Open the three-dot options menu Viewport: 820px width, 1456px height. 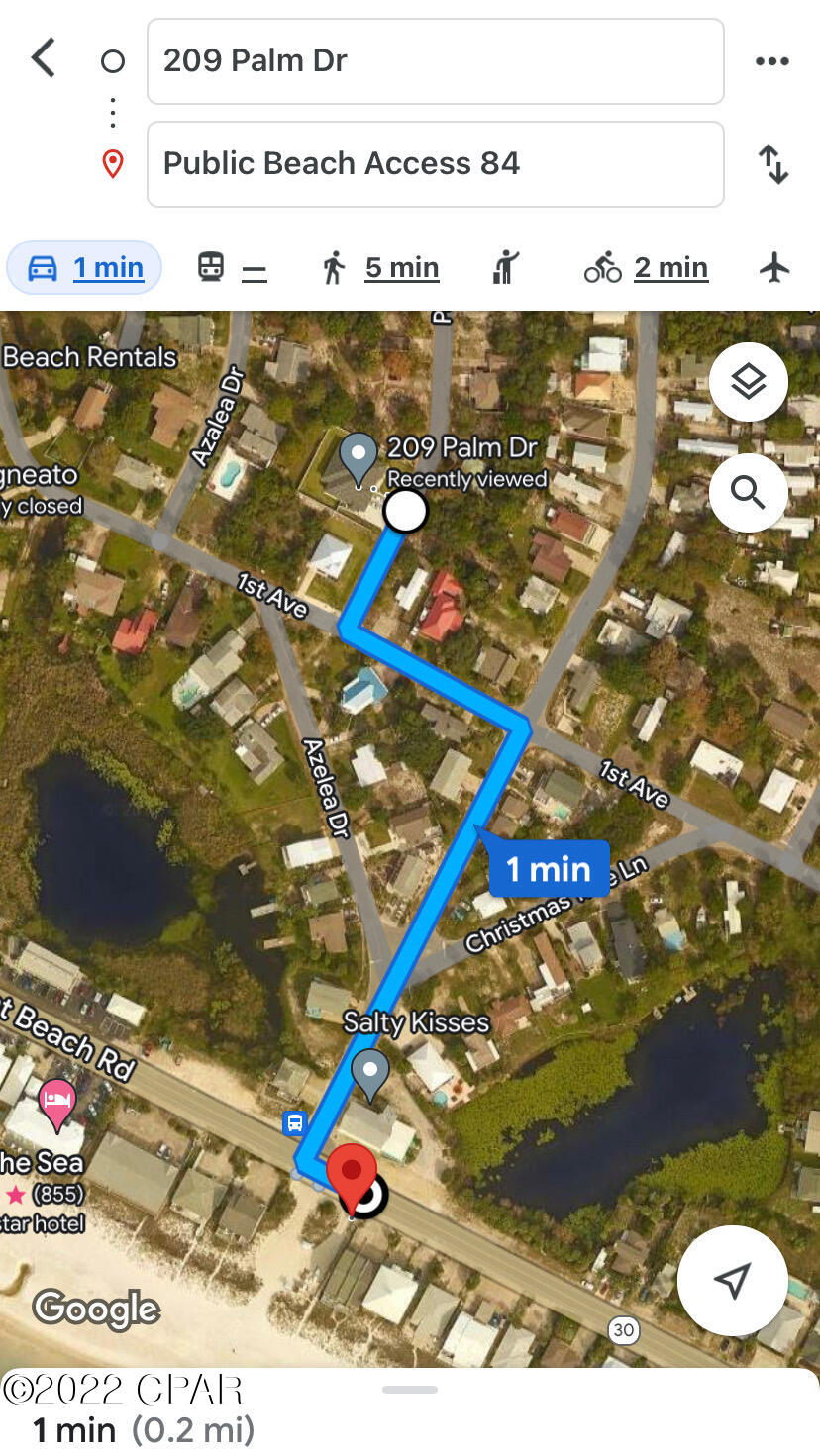(x=771, y=61)
